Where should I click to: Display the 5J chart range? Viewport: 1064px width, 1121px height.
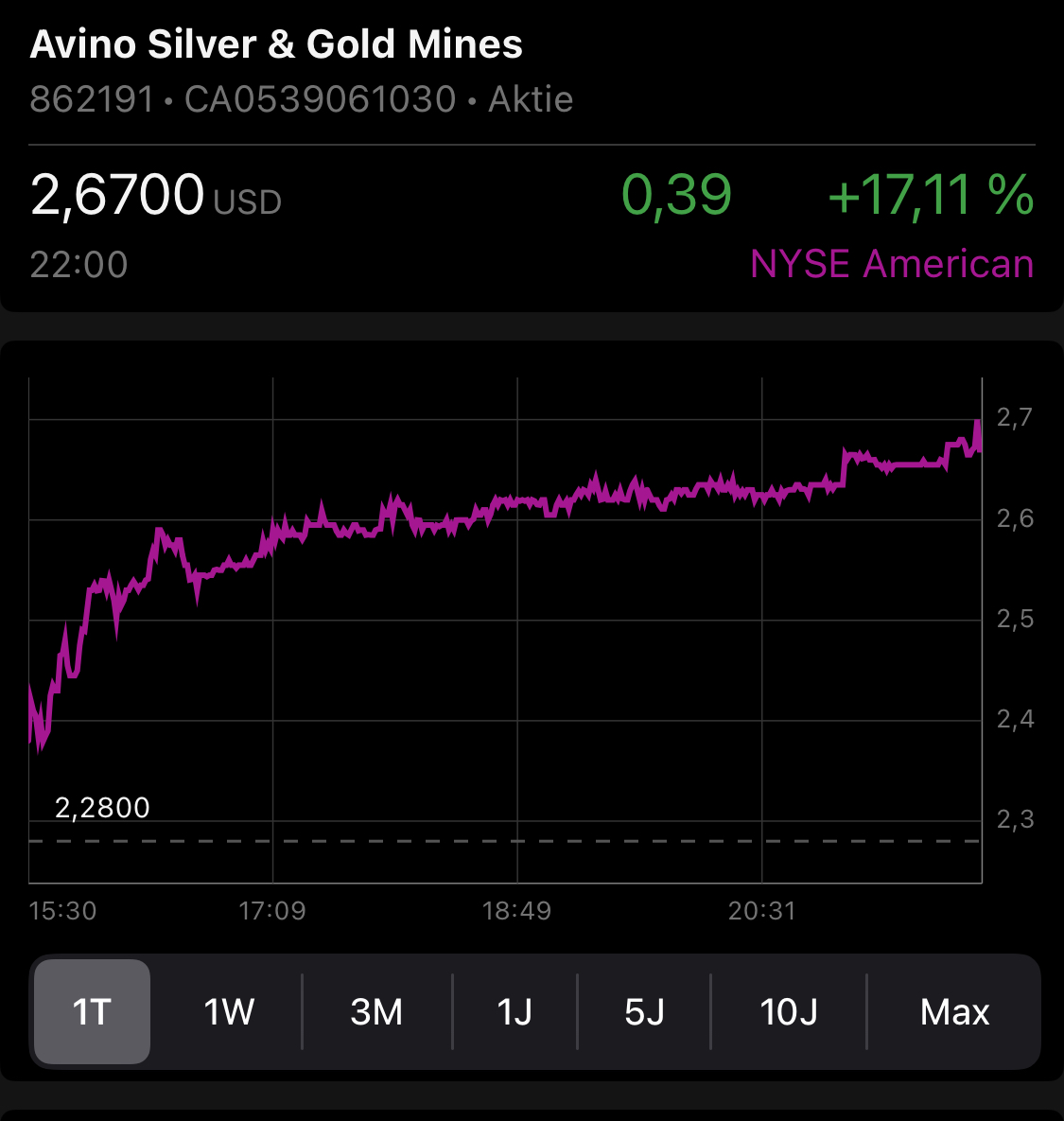[x=644, y=1012]
